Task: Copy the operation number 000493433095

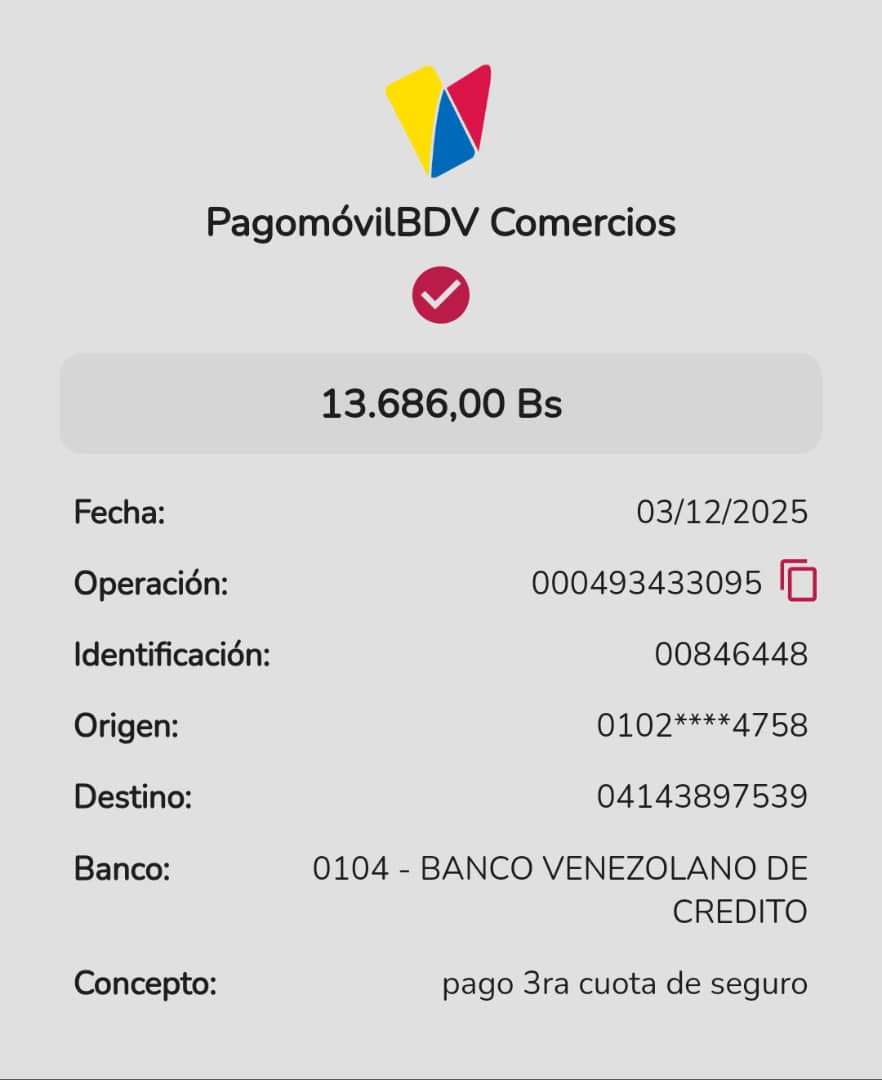Action: tap(798, 581)
